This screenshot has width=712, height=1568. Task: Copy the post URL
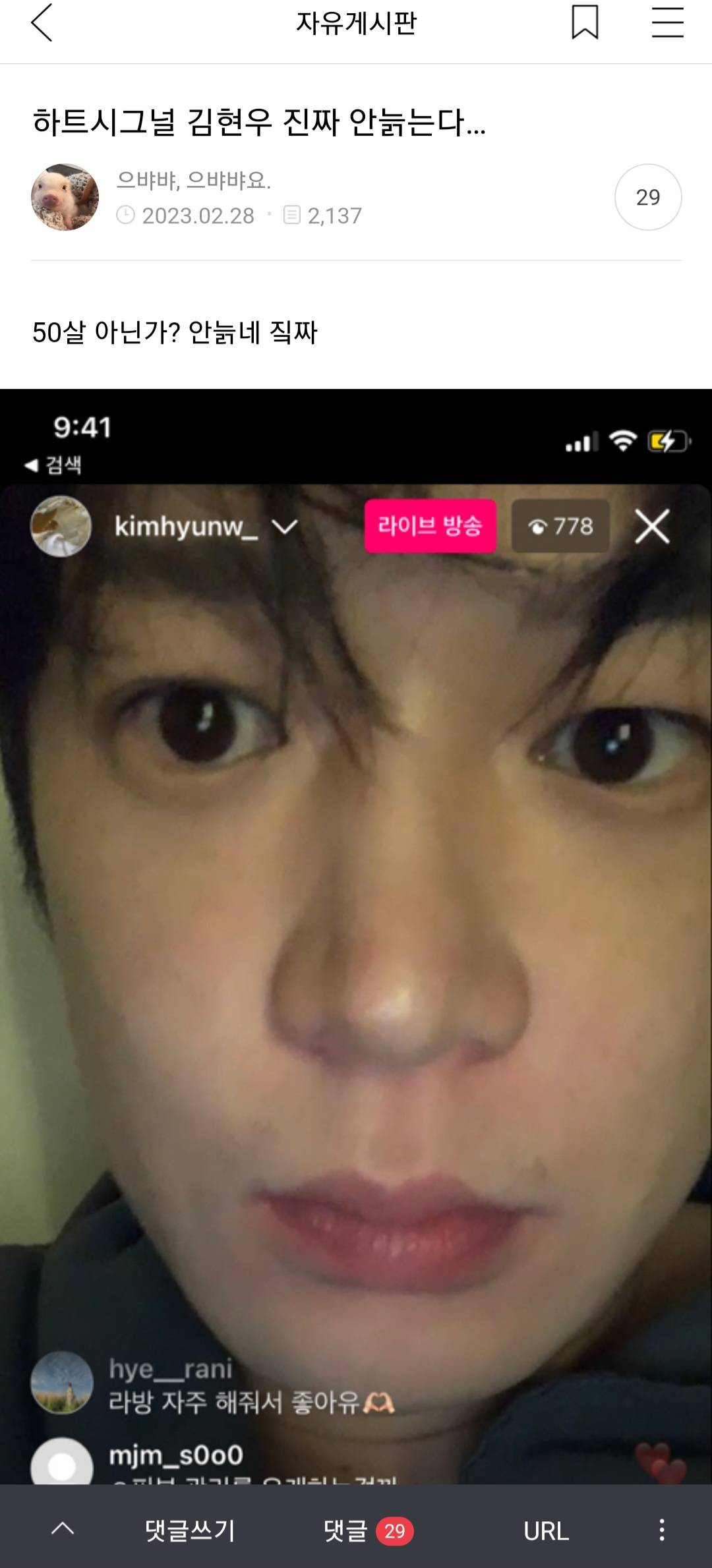tap(546, 1530)
